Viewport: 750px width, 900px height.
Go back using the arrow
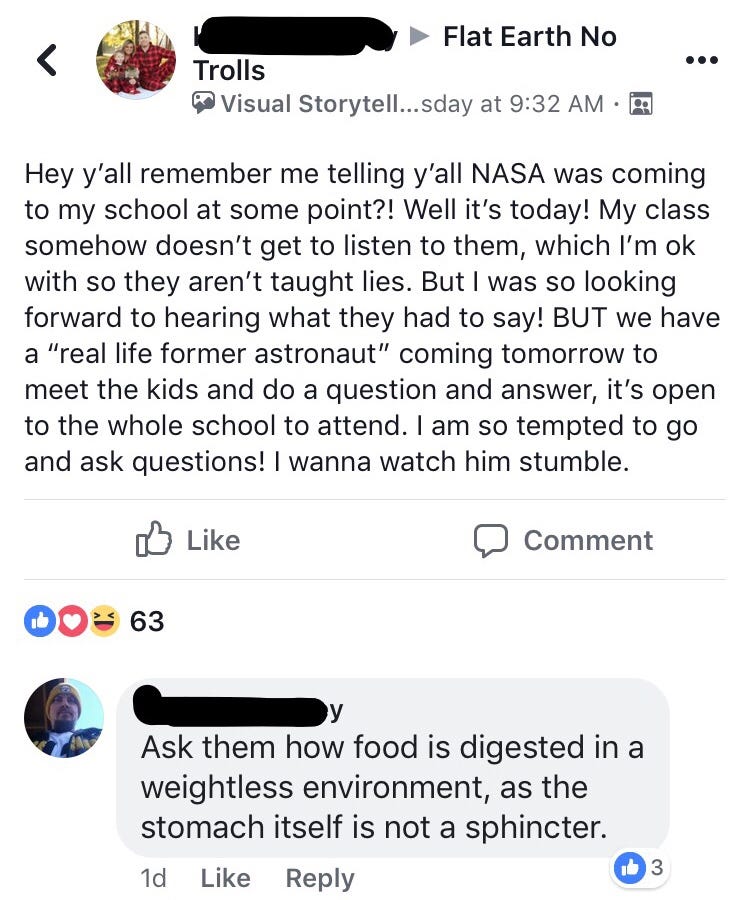click(x=46, y=60)
